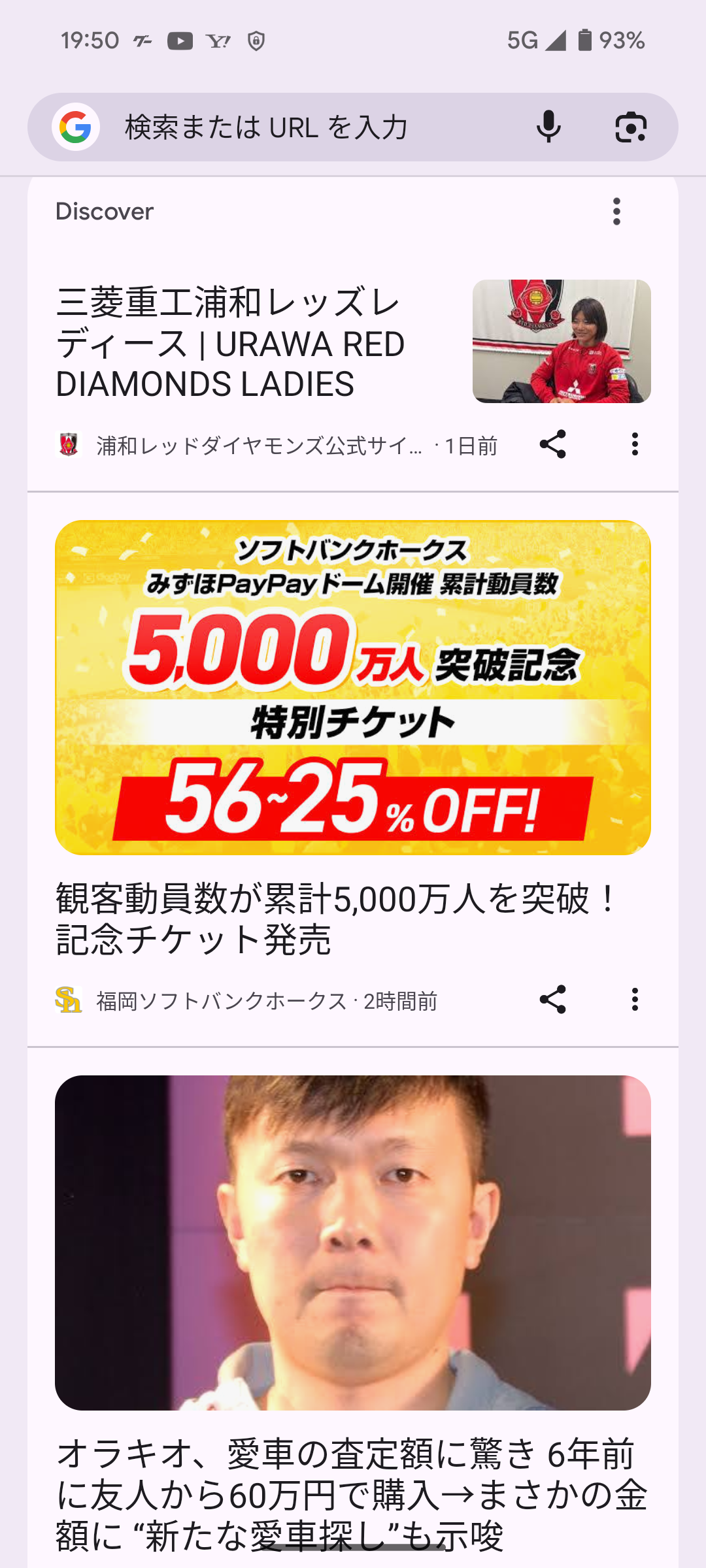This screenshot has height=1568, width=706.
Task: Share the Urawa Red Diamonds Ladies article
Action: (552, 445)
